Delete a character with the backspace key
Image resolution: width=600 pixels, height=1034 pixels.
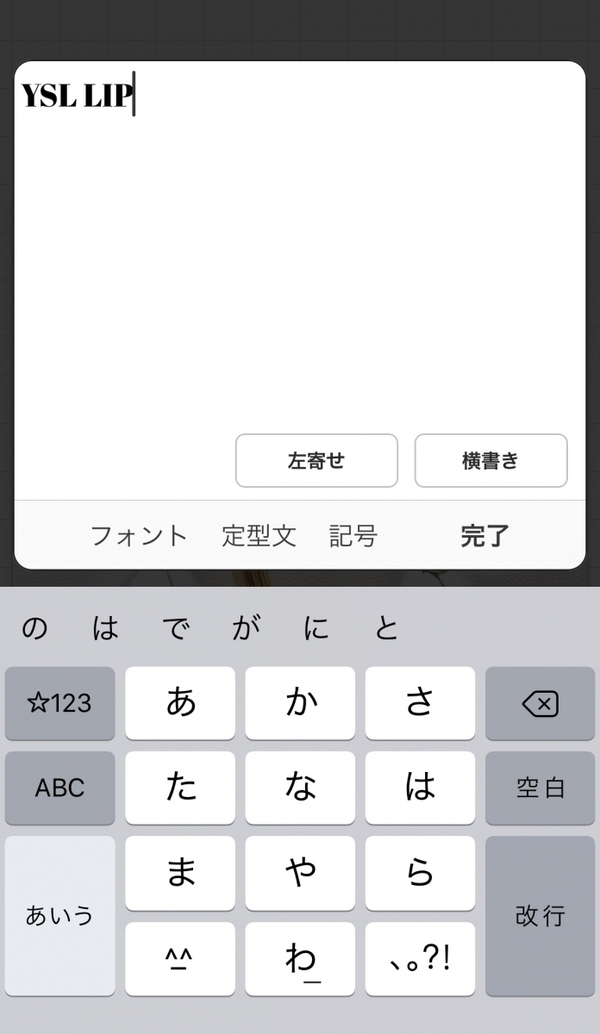(540, 704)
